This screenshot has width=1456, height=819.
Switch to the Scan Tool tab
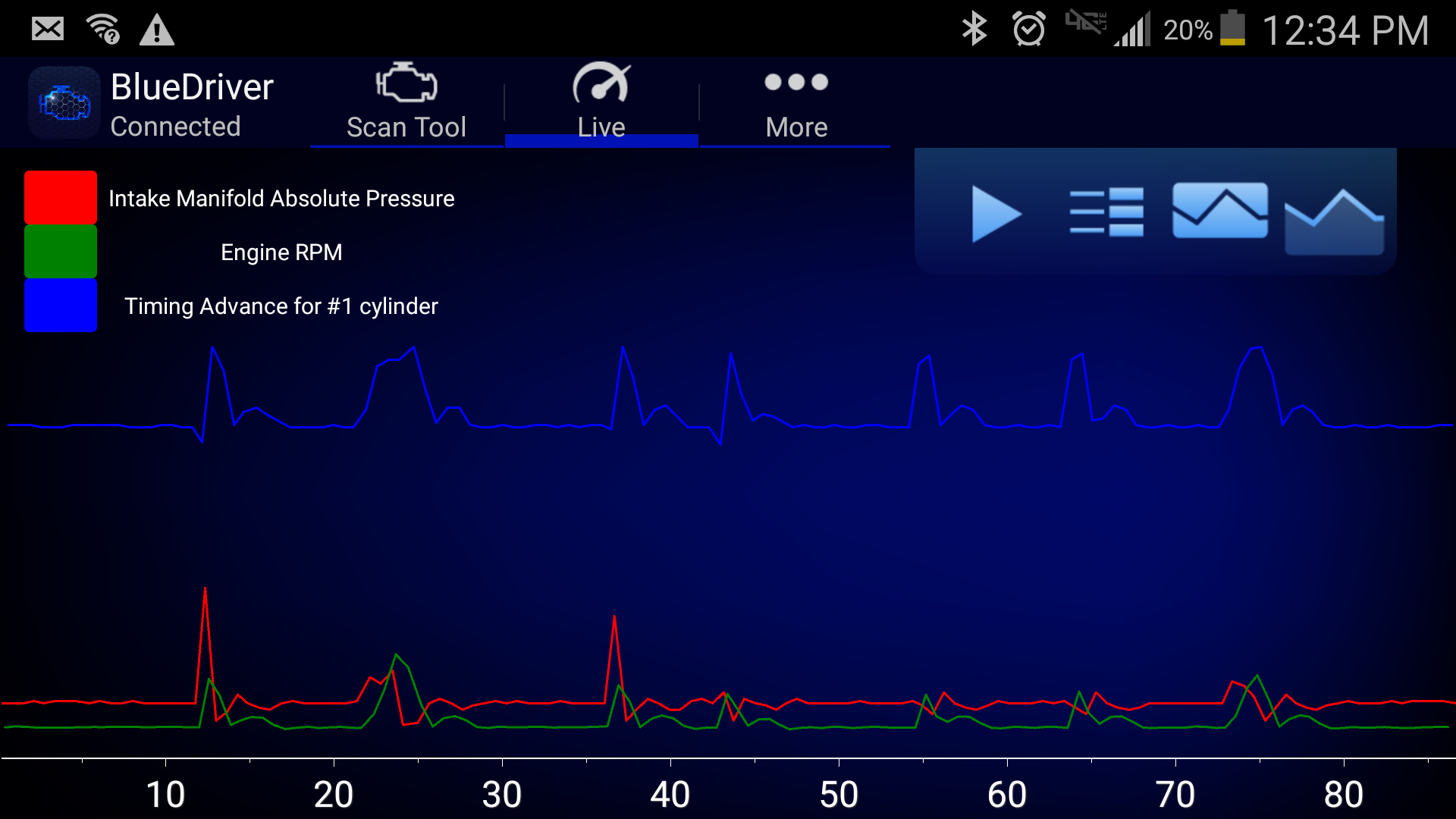(x=406, y=103)
